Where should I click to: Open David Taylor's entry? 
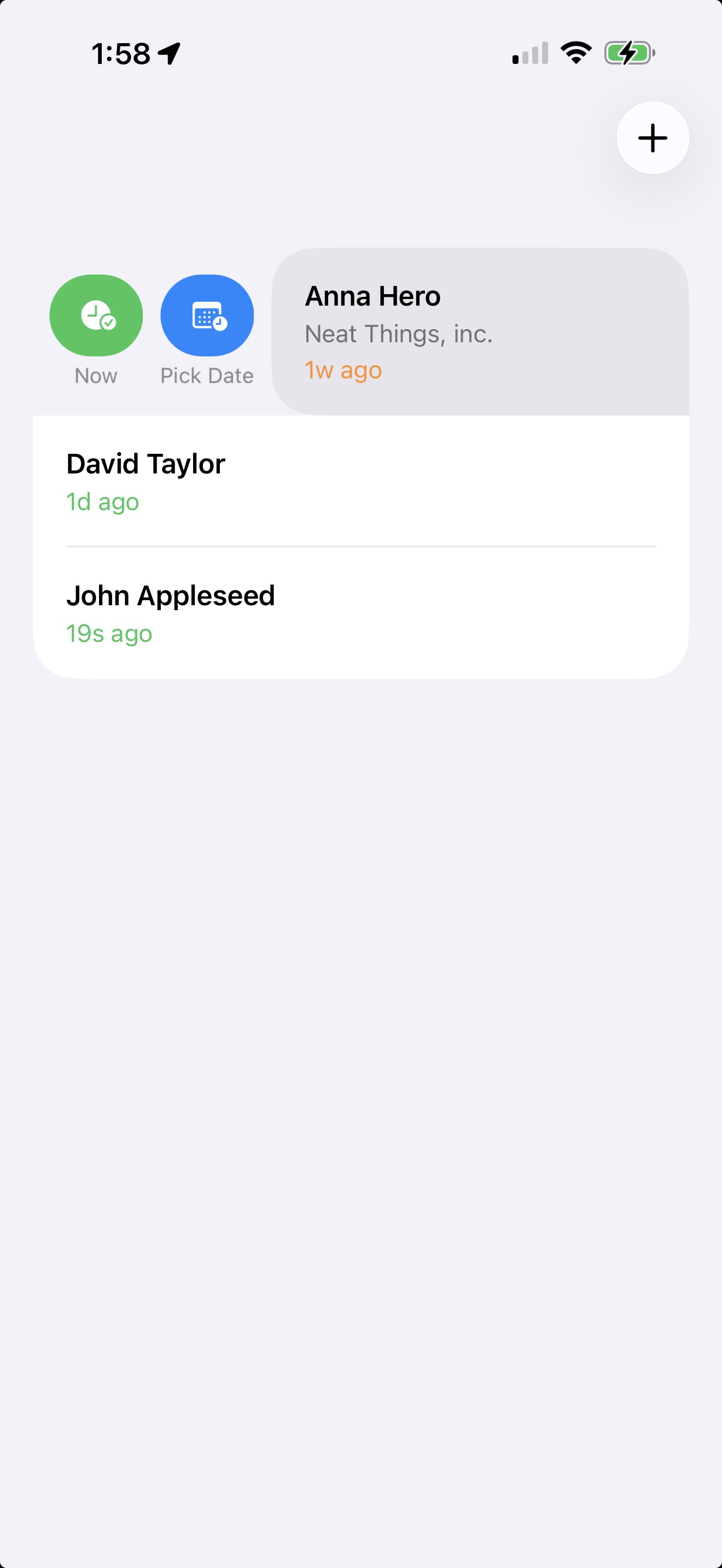tap(360, 482)
